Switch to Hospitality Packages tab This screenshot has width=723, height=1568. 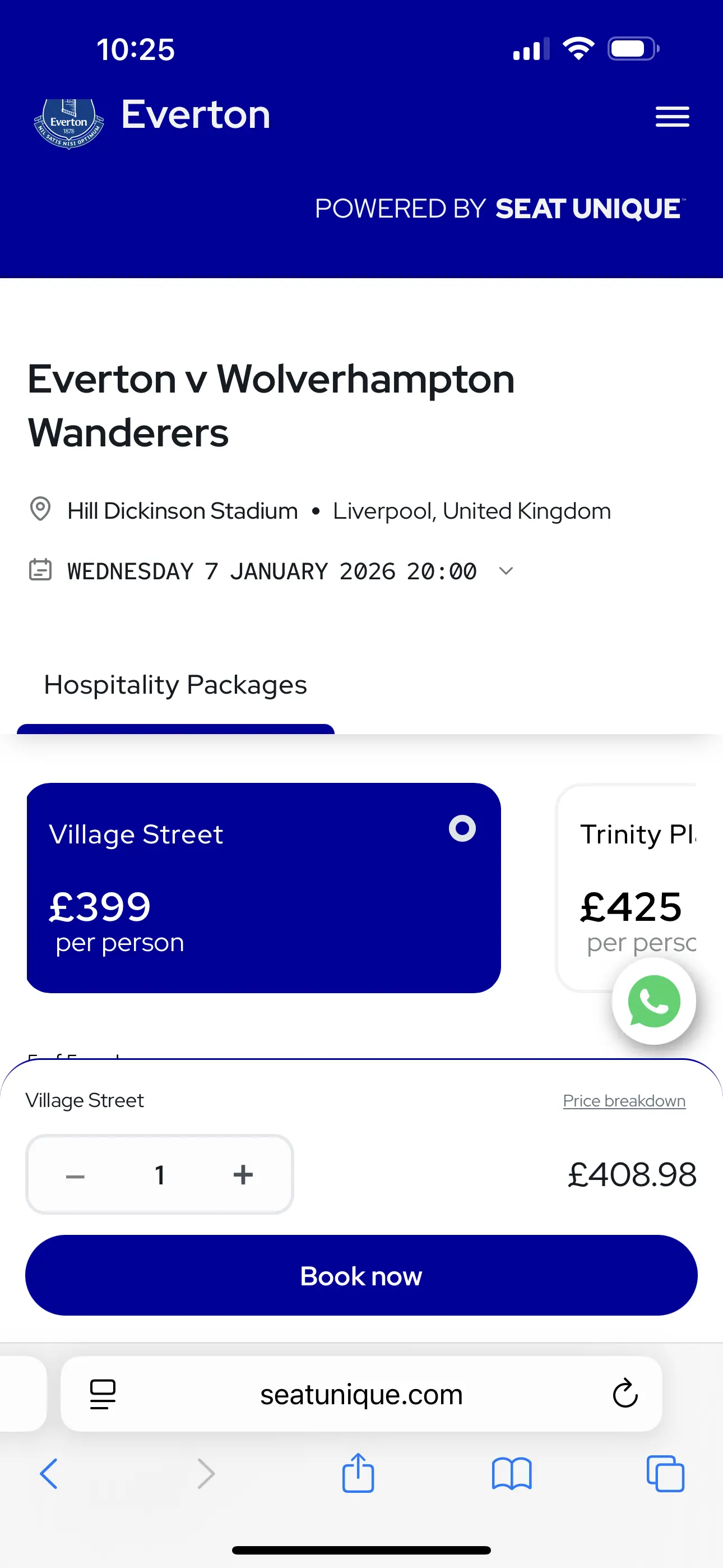(x=175, y=685)
